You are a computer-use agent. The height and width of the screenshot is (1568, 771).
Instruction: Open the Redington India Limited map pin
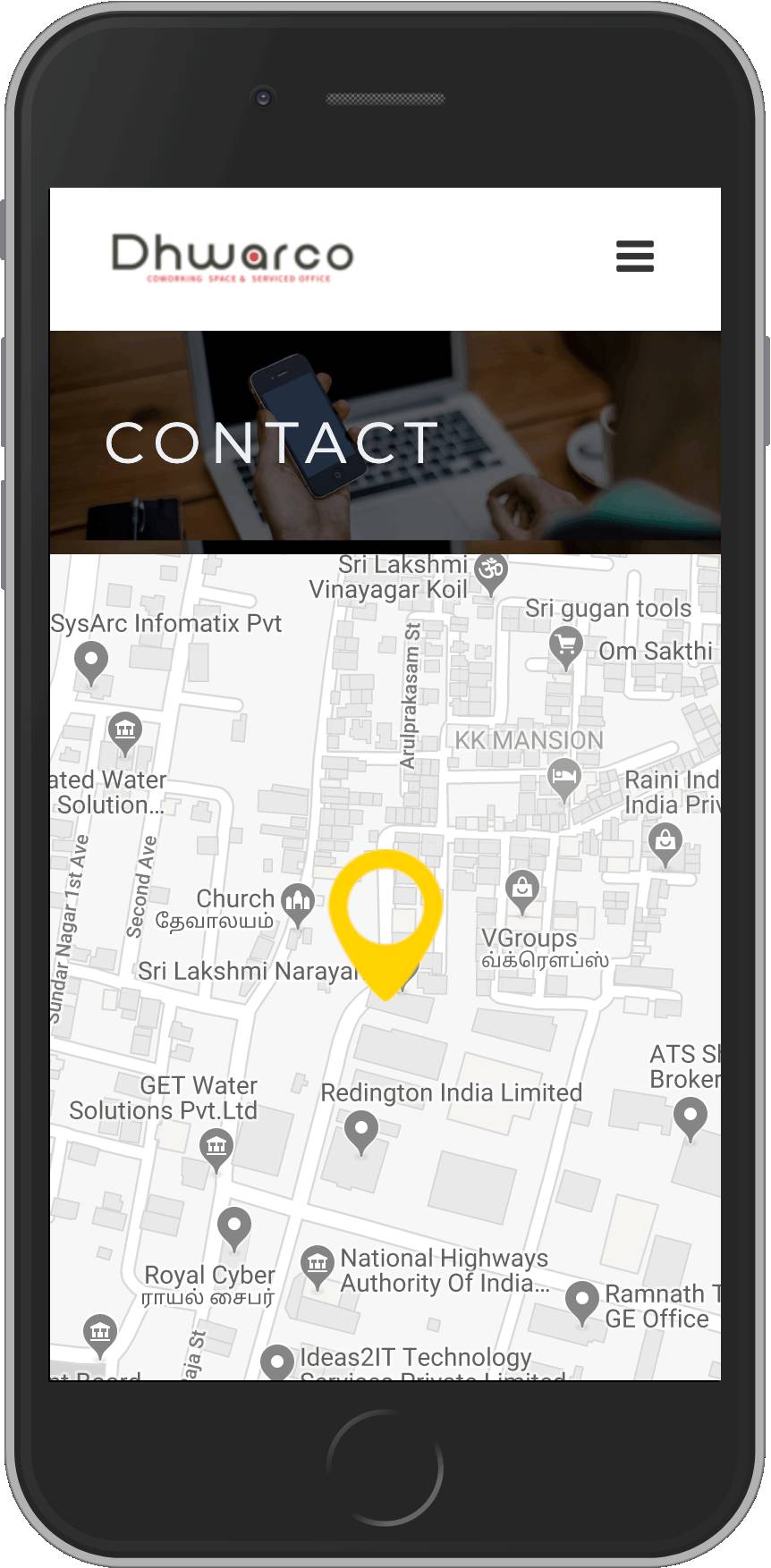pyautogui.click(x=360, y=1134)
